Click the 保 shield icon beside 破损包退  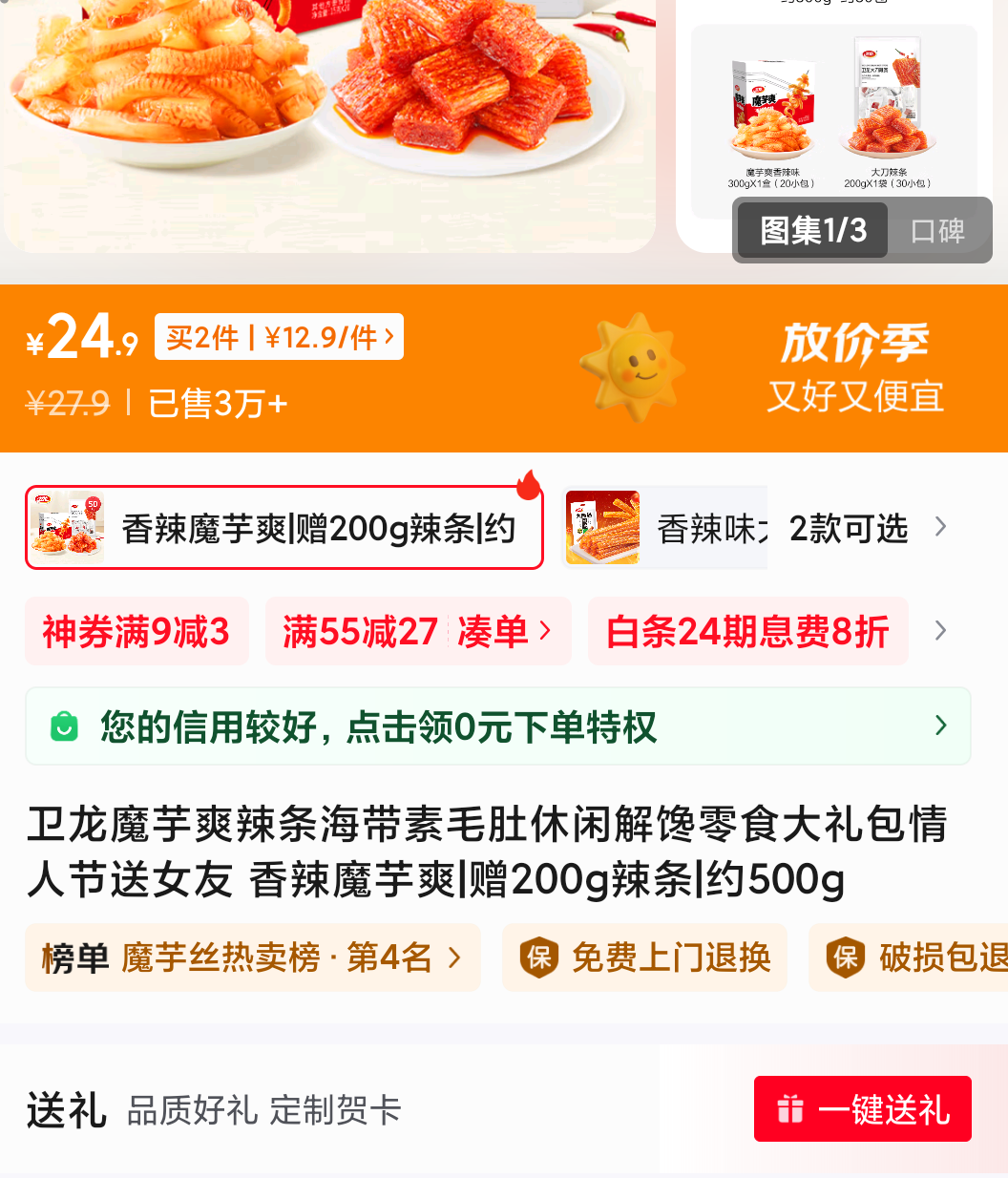click(x=846, y=957)
